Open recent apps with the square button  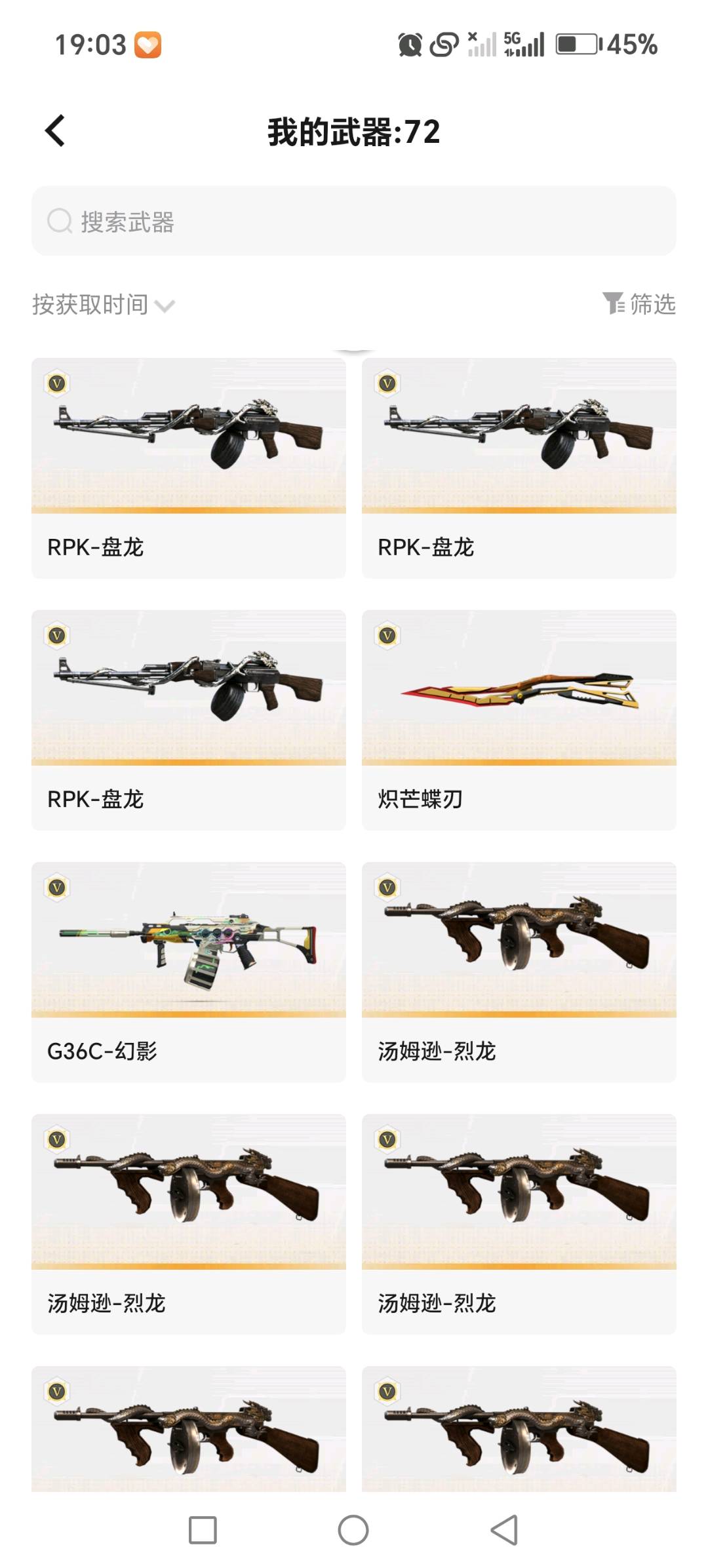203,1530
